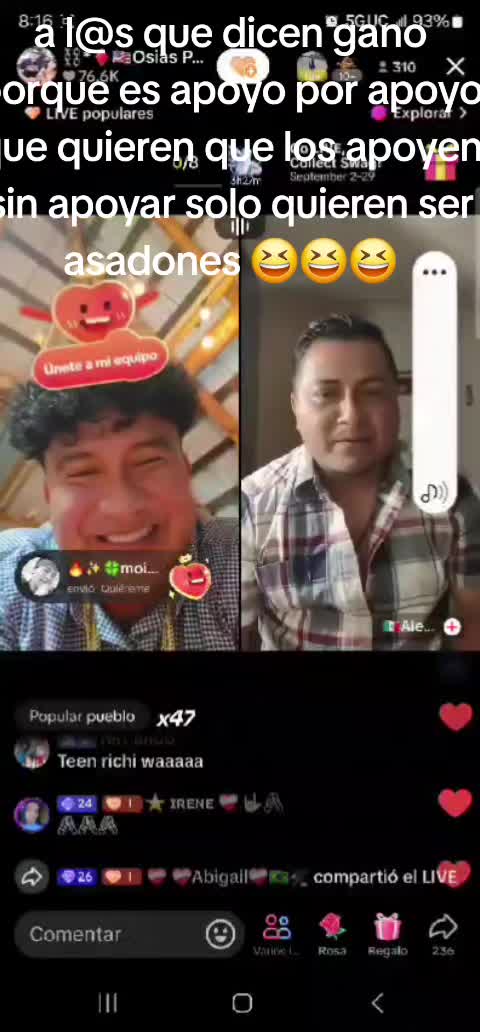This screenshot has height=1032, width=480.
Task: Open the emoji picker in the comment bar
Action: coord(220,934)
